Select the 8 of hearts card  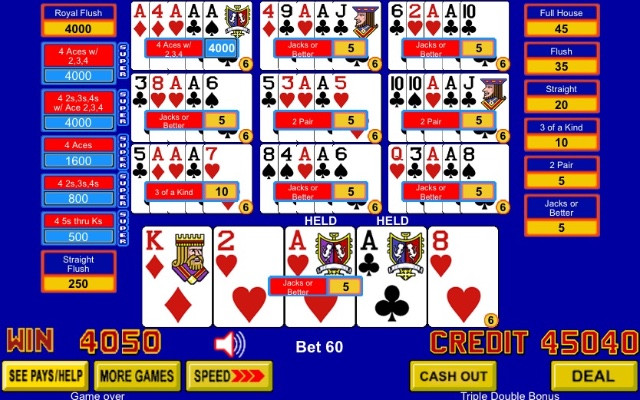point(462,277)
